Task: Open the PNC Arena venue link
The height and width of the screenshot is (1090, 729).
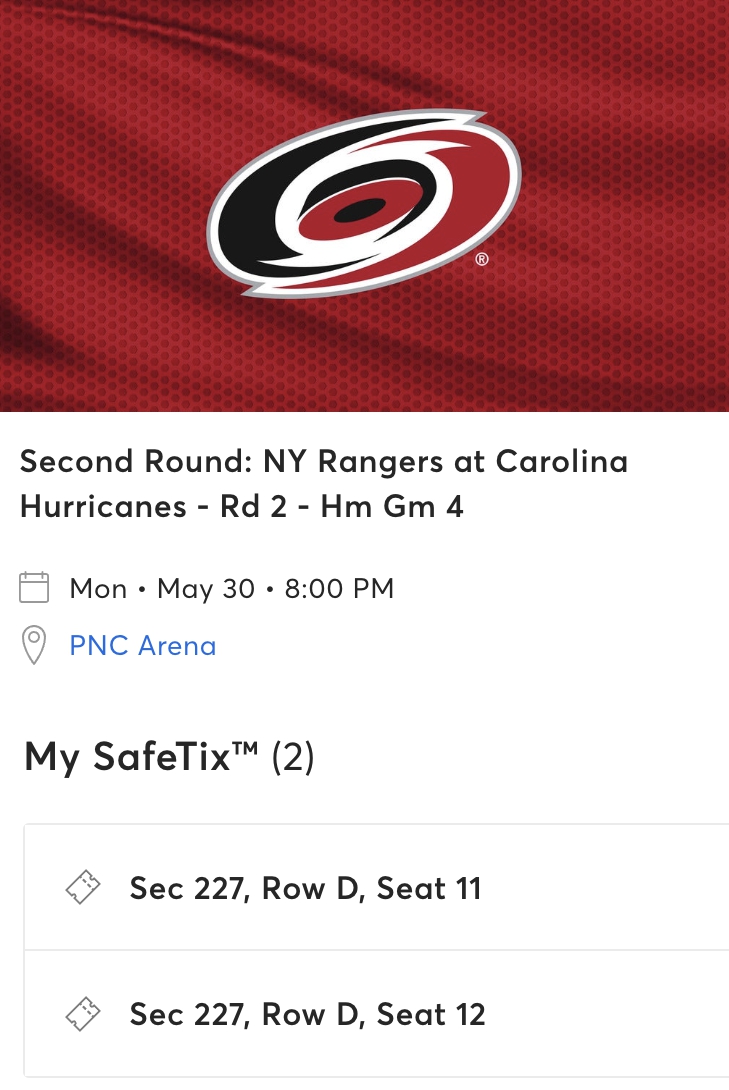Action: [x=142, y=645]
